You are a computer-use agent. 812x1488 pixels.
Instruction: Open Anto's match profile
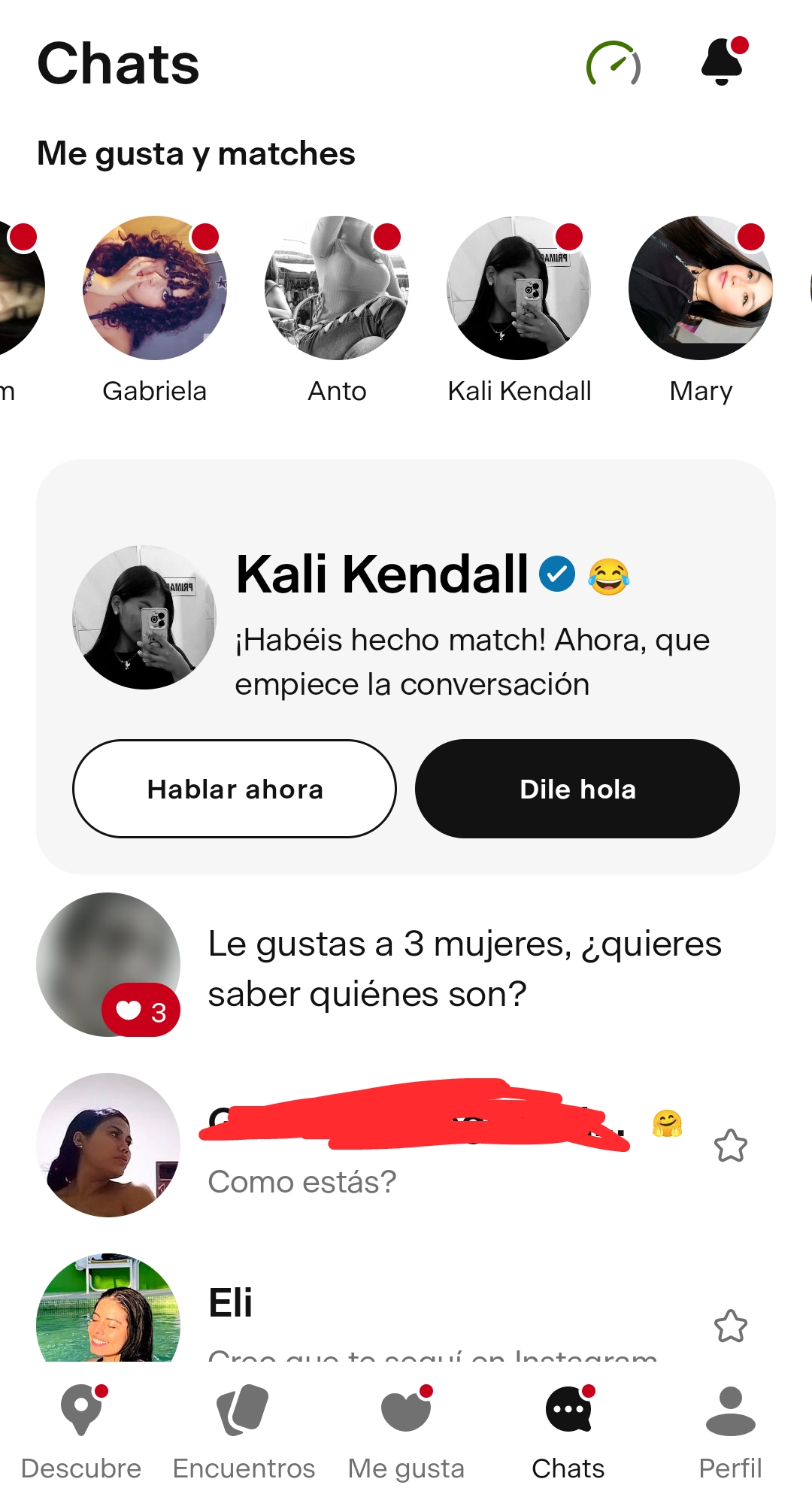coord(337,288)
